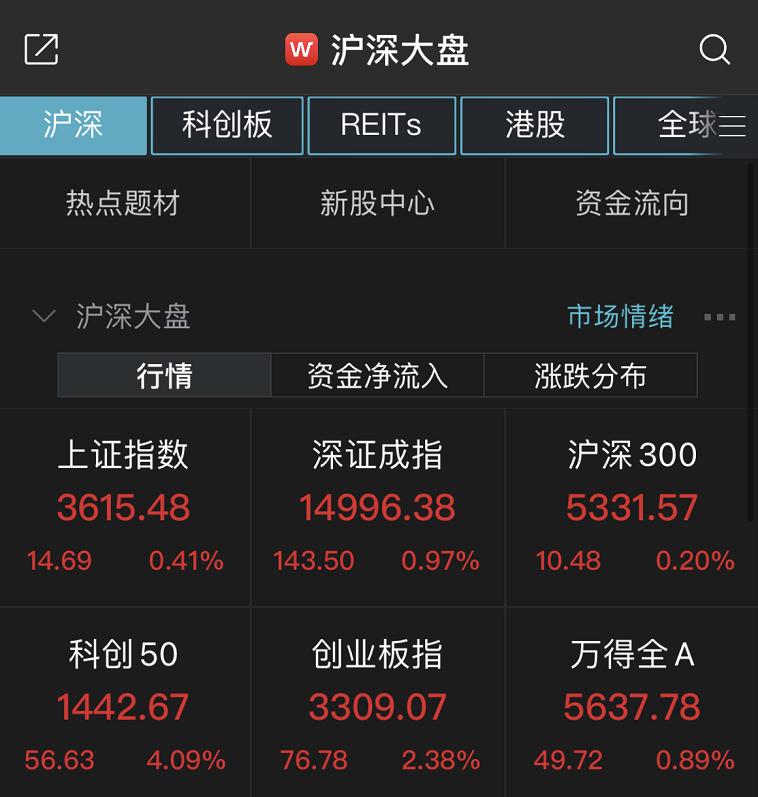
Task: Tap the share icon in the header
Action: tap(41, 49)
